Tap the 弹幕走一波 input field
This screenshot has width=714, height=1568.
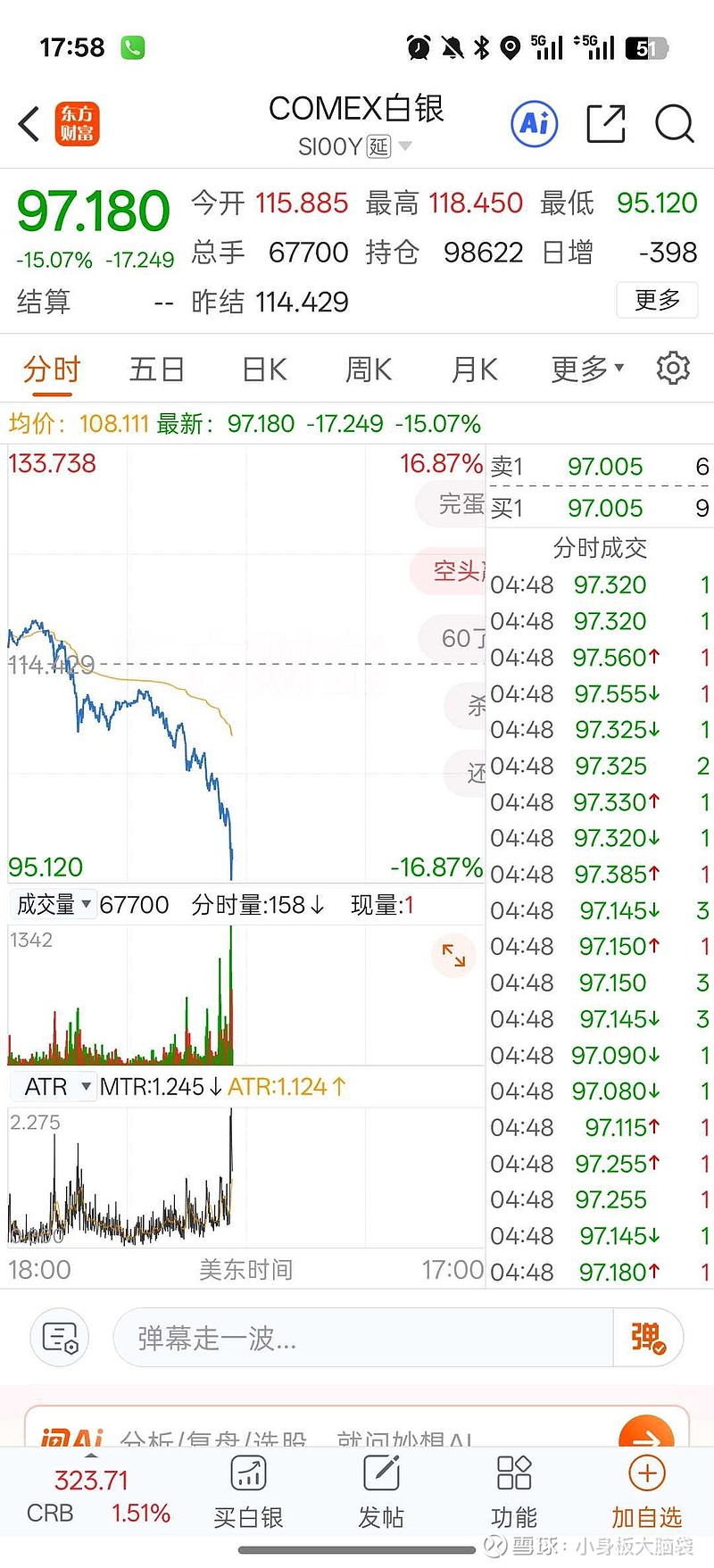pos(357,1338)
